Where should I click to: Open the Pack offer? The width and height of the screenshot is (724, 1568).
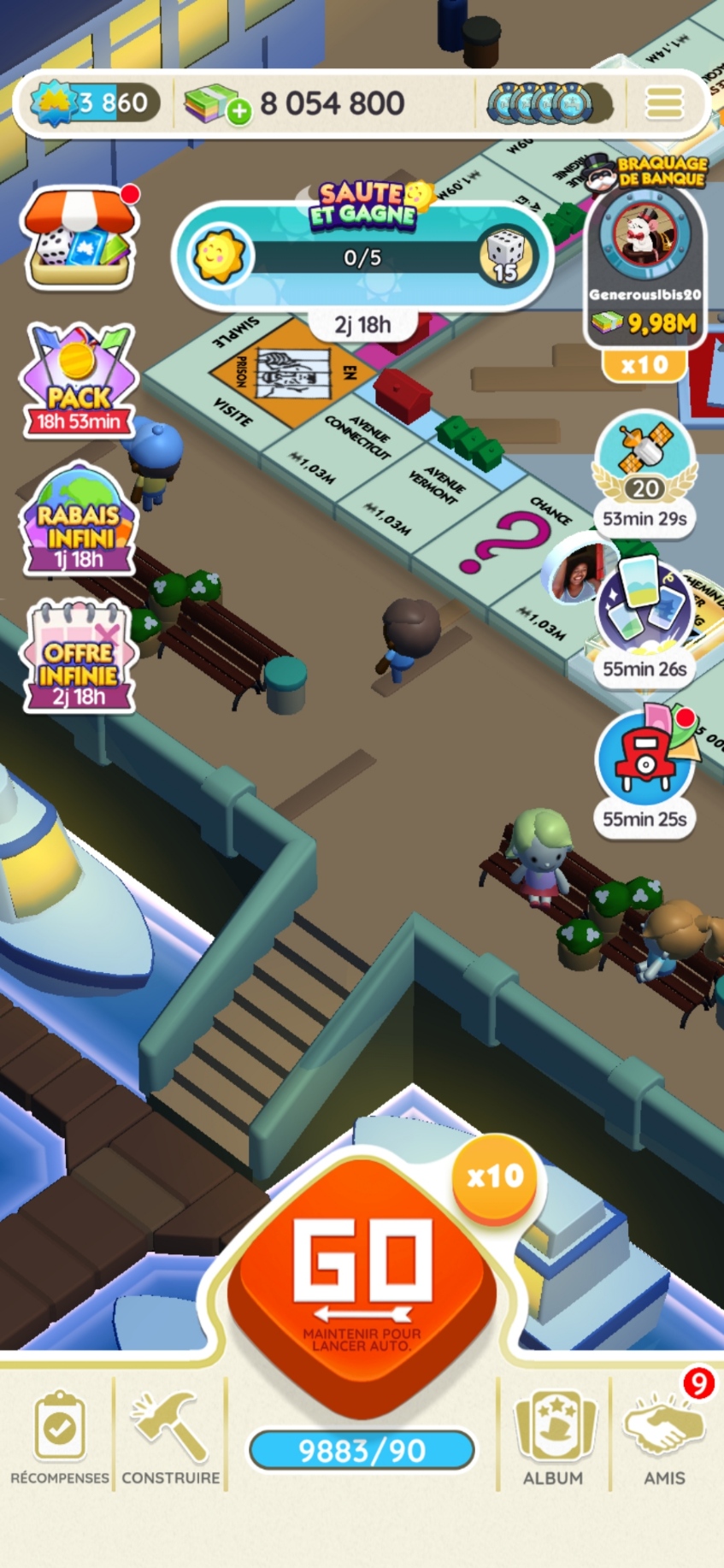pyautogui.click(x=79, y=380)
